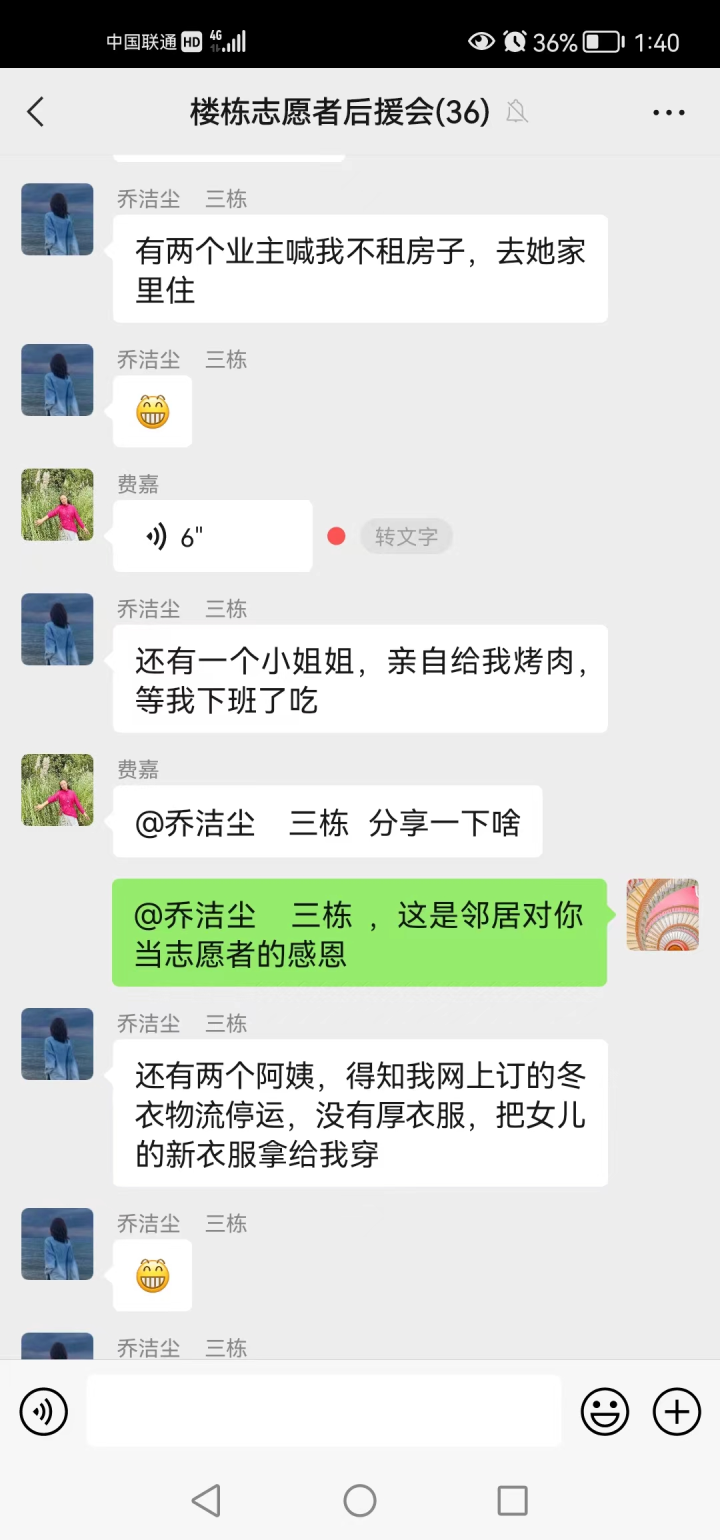View 乔洁尘's avatar beside the 烤肉 message

tap(57, 630)
